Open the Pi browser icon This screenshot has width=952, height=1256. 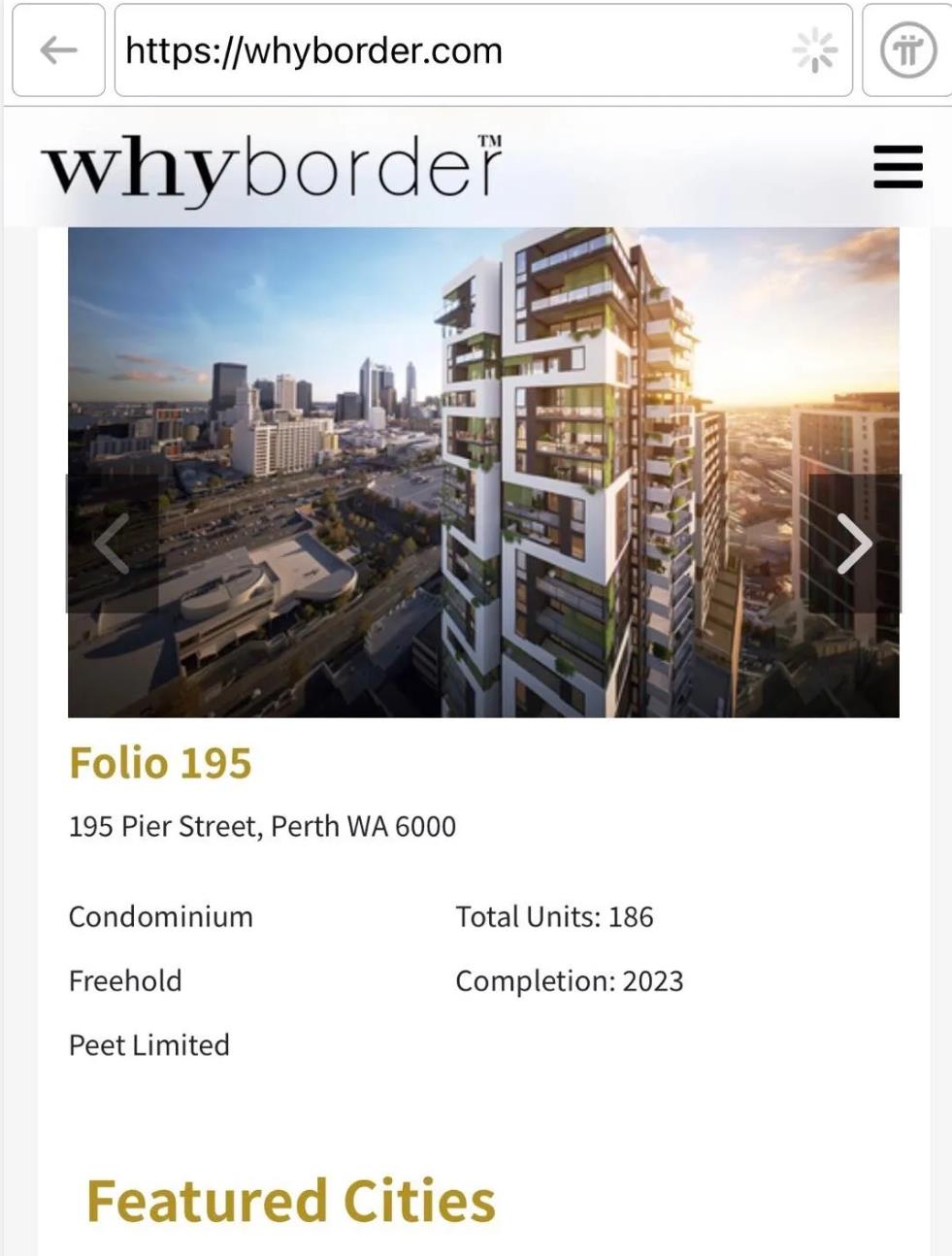click(907, 50)
